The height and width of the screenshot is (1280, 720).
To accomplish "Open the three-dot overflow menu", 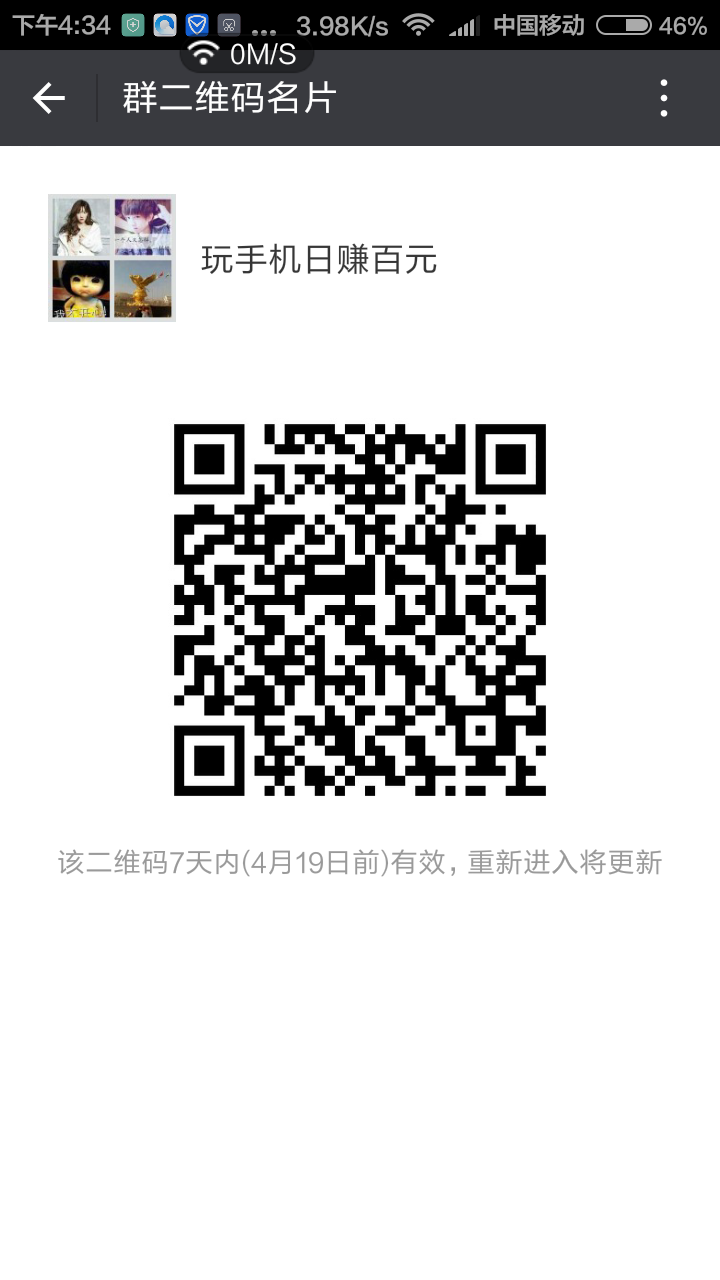I will [663, 98].
